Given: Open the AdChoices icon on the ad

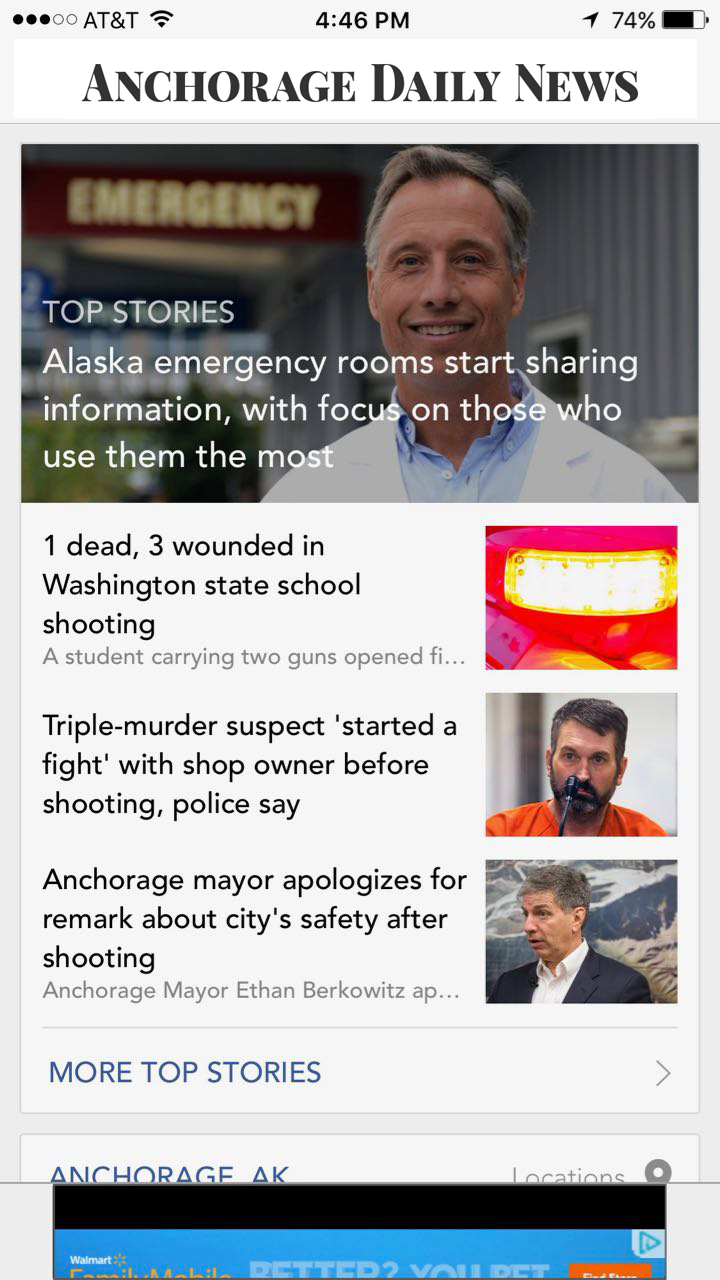Looking at the screenshot, I should coord(649,1243).
